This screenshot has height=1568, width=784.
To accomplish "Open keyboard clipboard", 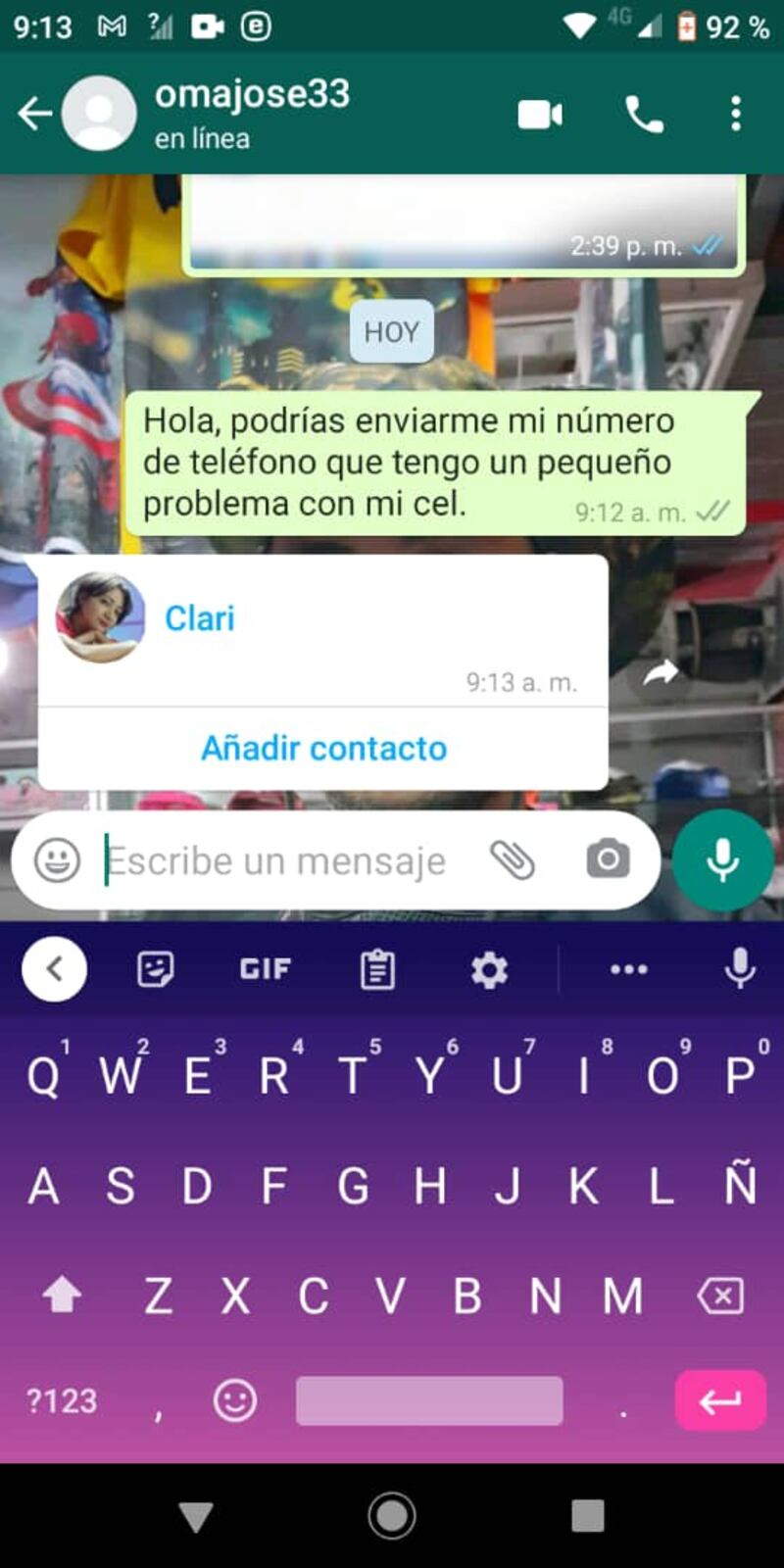I will (x=377, y=969).
